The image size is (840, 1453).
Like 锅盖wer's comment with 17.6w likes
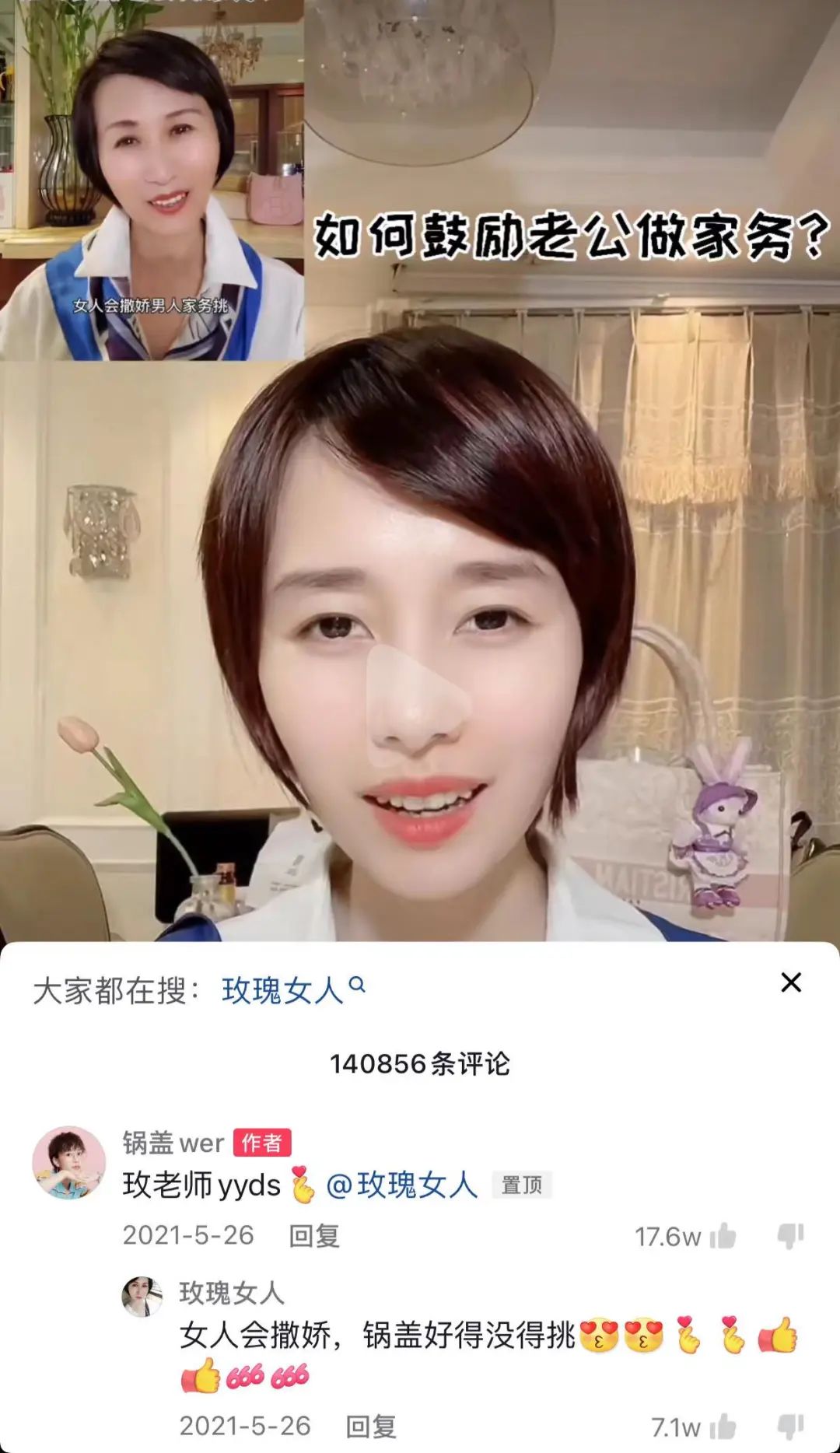click(x=723, y=1235)
